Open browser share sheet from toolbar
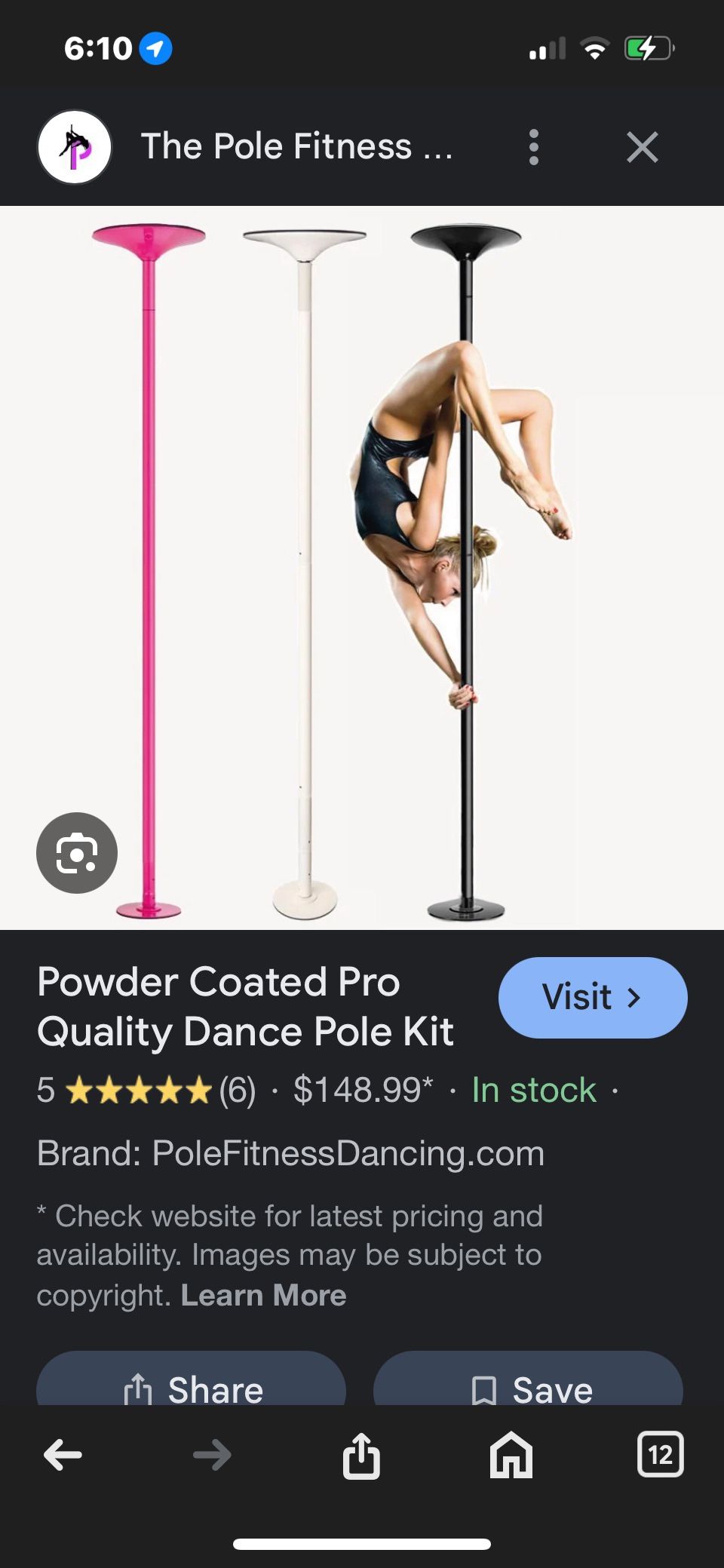 tap(361, 1455)
